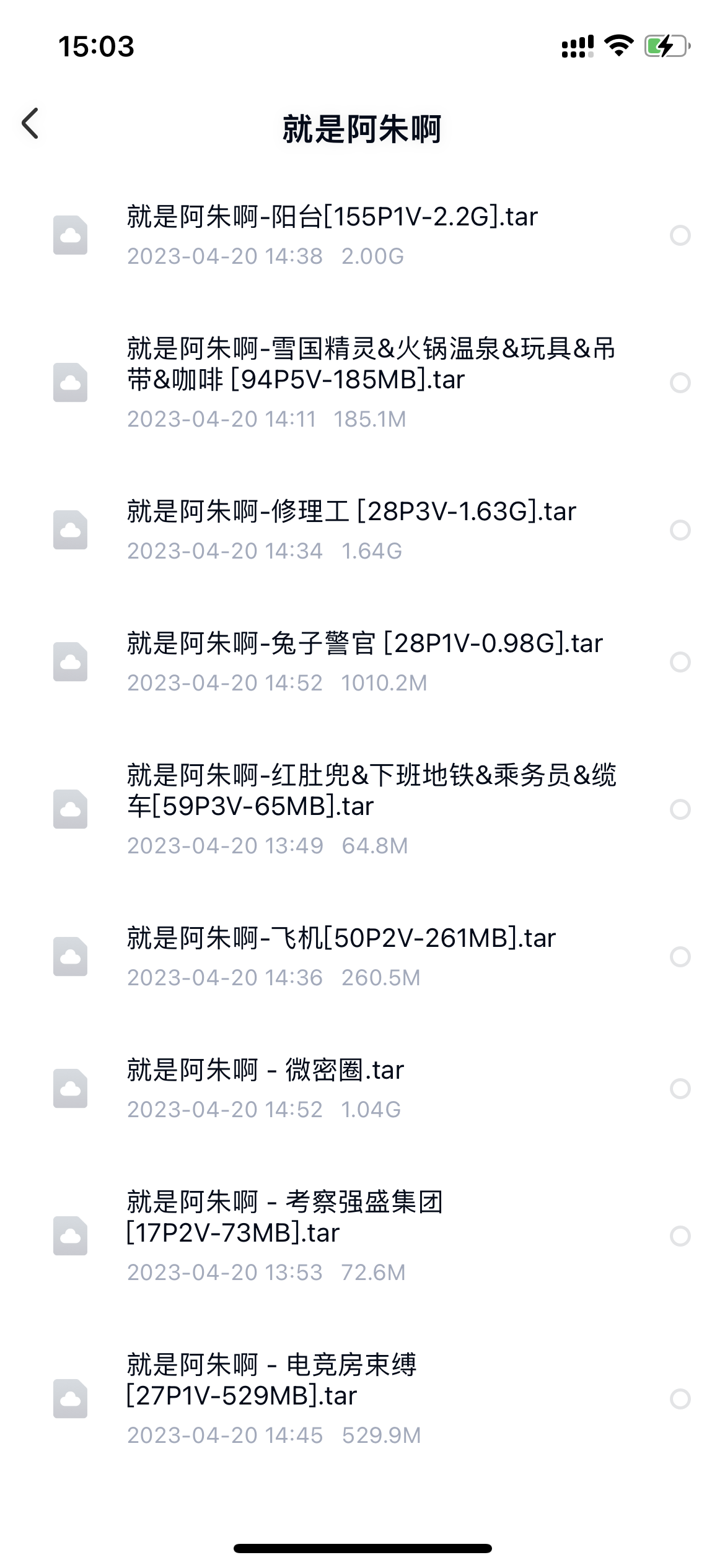This screenshot has width=725, height=1568.
Task: Select the 电竞房束缚 file's radio button
Action: tap(680, 1399)
